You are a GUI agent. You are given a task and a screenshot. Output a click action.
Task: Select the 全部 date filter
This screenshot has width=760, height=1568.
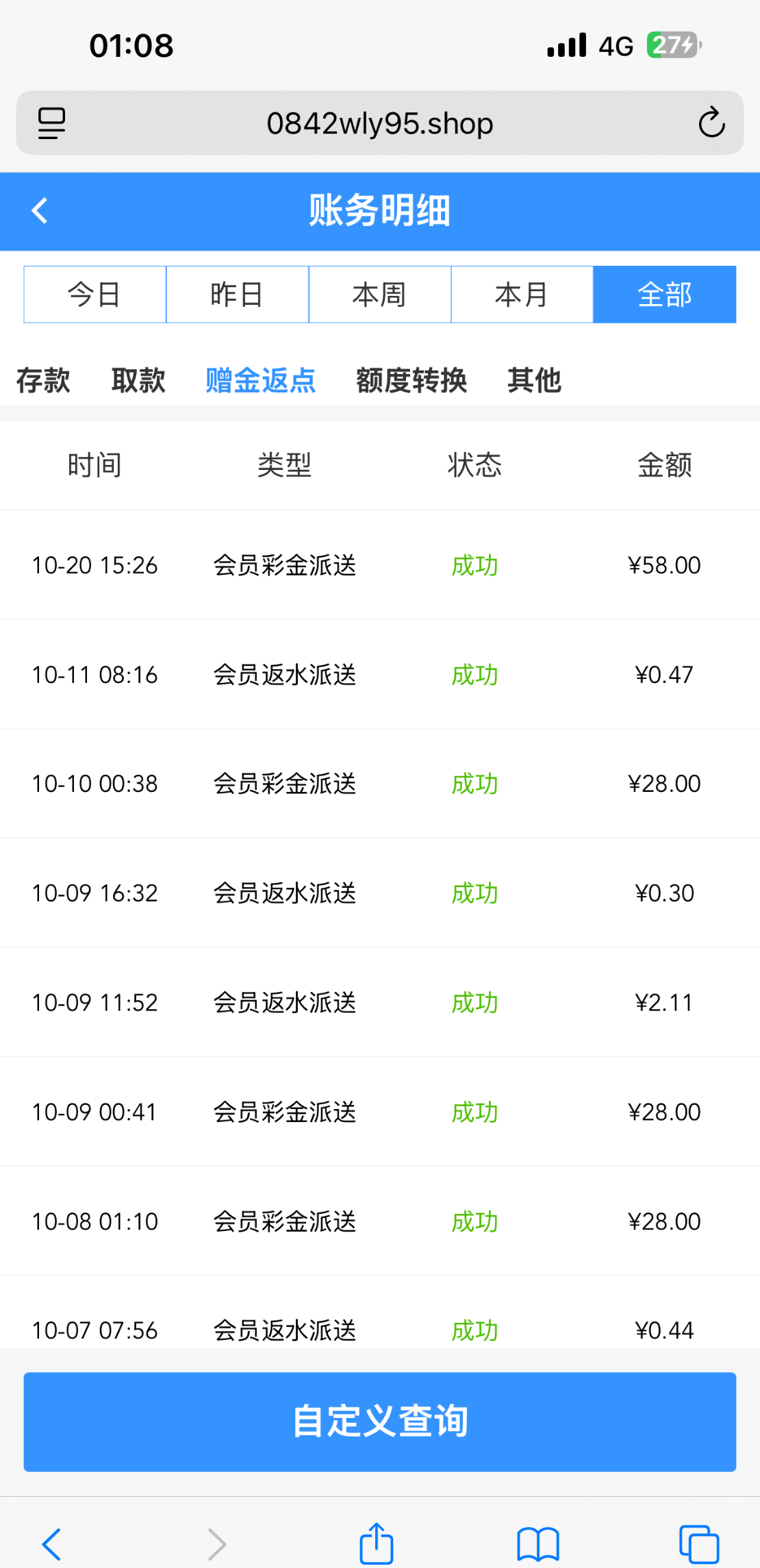point(664,295)
